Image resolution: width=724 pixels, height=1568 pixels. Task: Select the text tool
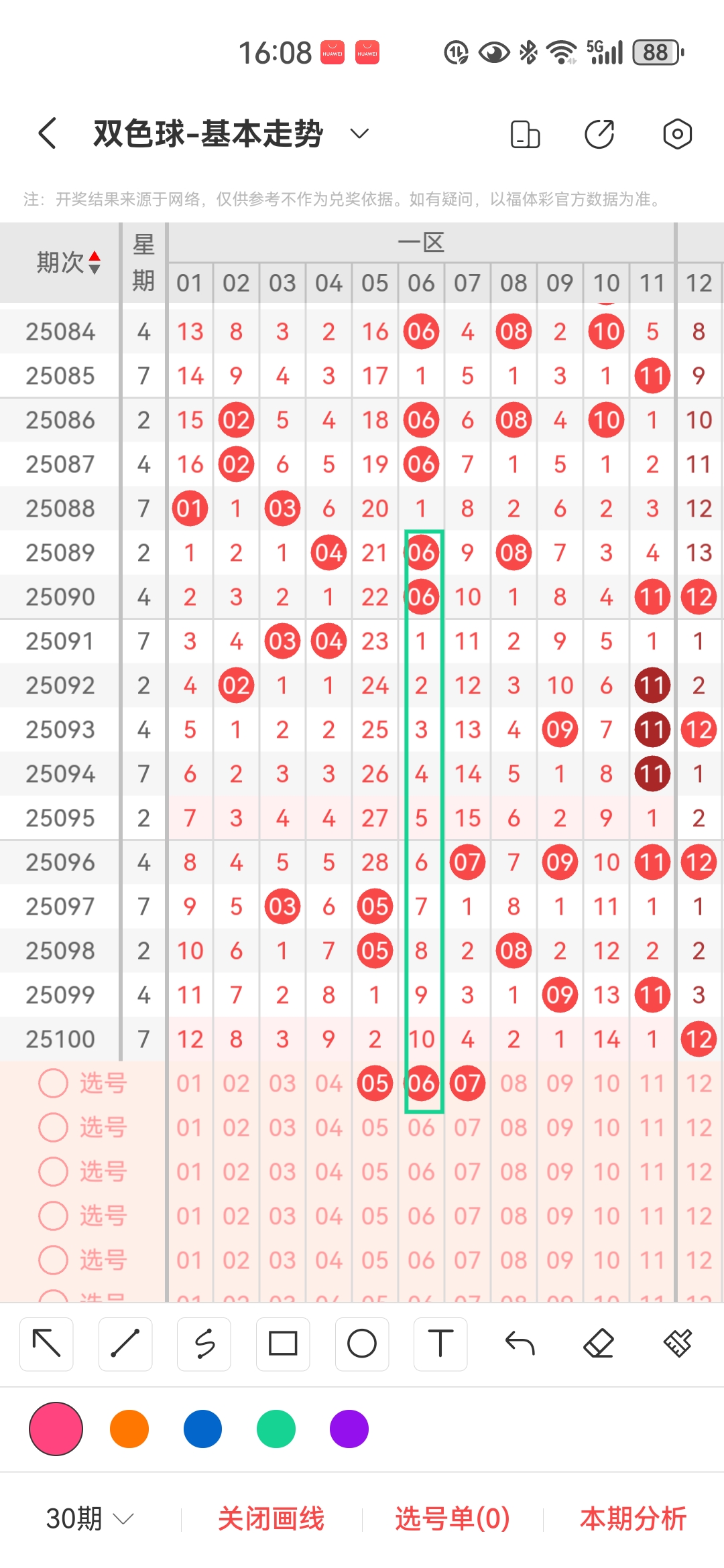[440, 1344]
